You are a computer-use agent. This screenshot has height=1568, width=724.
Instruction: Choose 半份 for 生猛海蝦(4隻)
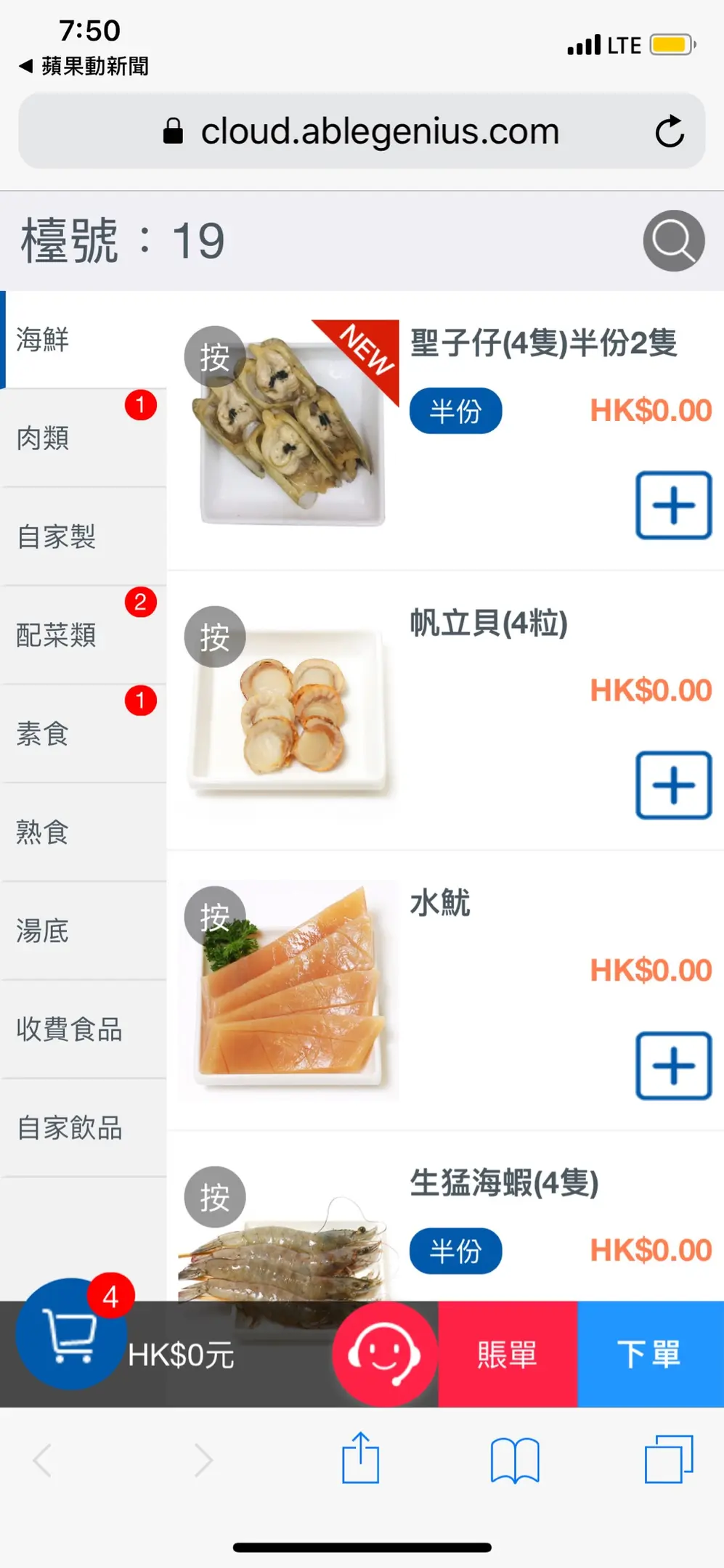tap(455, 1251)
